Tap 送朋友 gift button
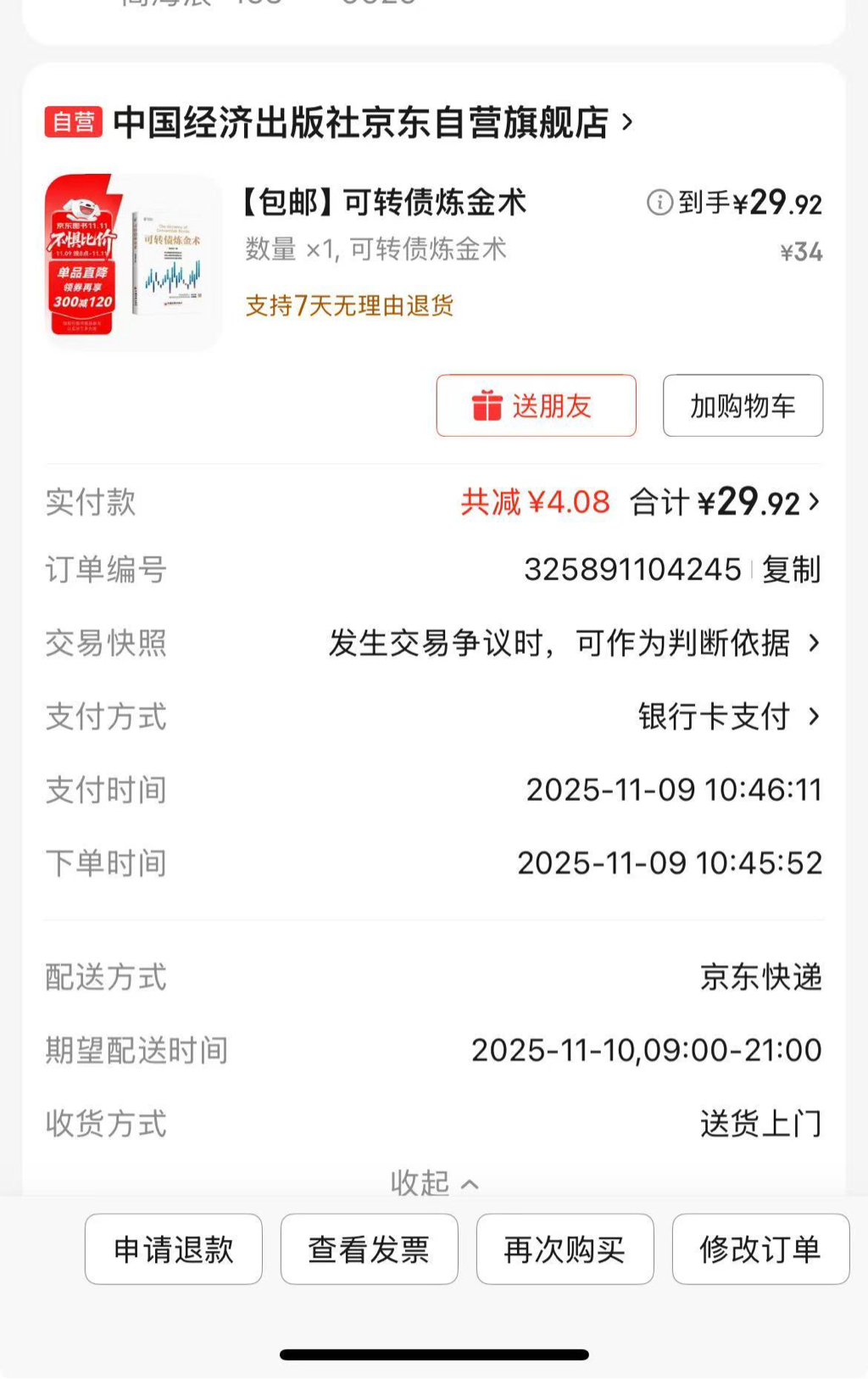868x1379 pixels. (x=536, y=406)
